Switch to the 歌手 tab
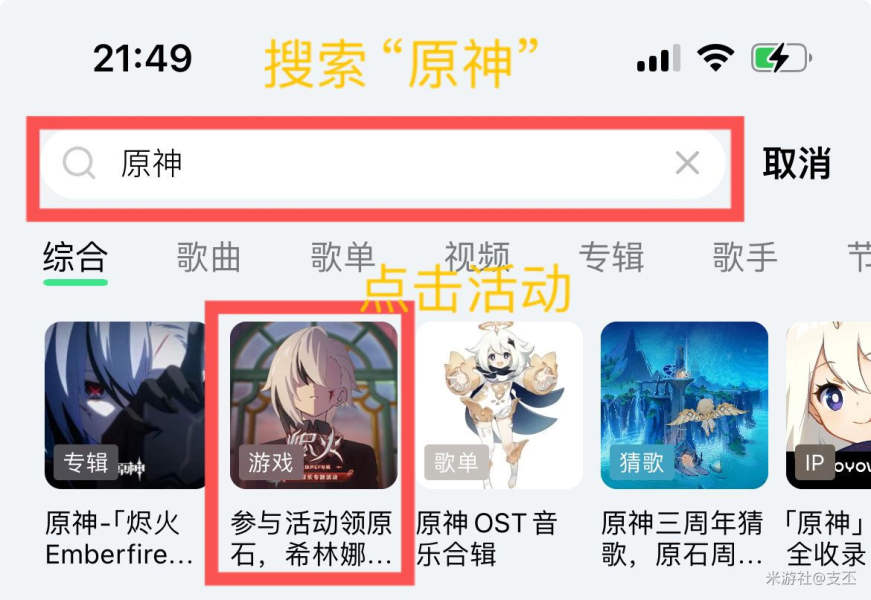The image size is (871, 600). coord(745,257)
